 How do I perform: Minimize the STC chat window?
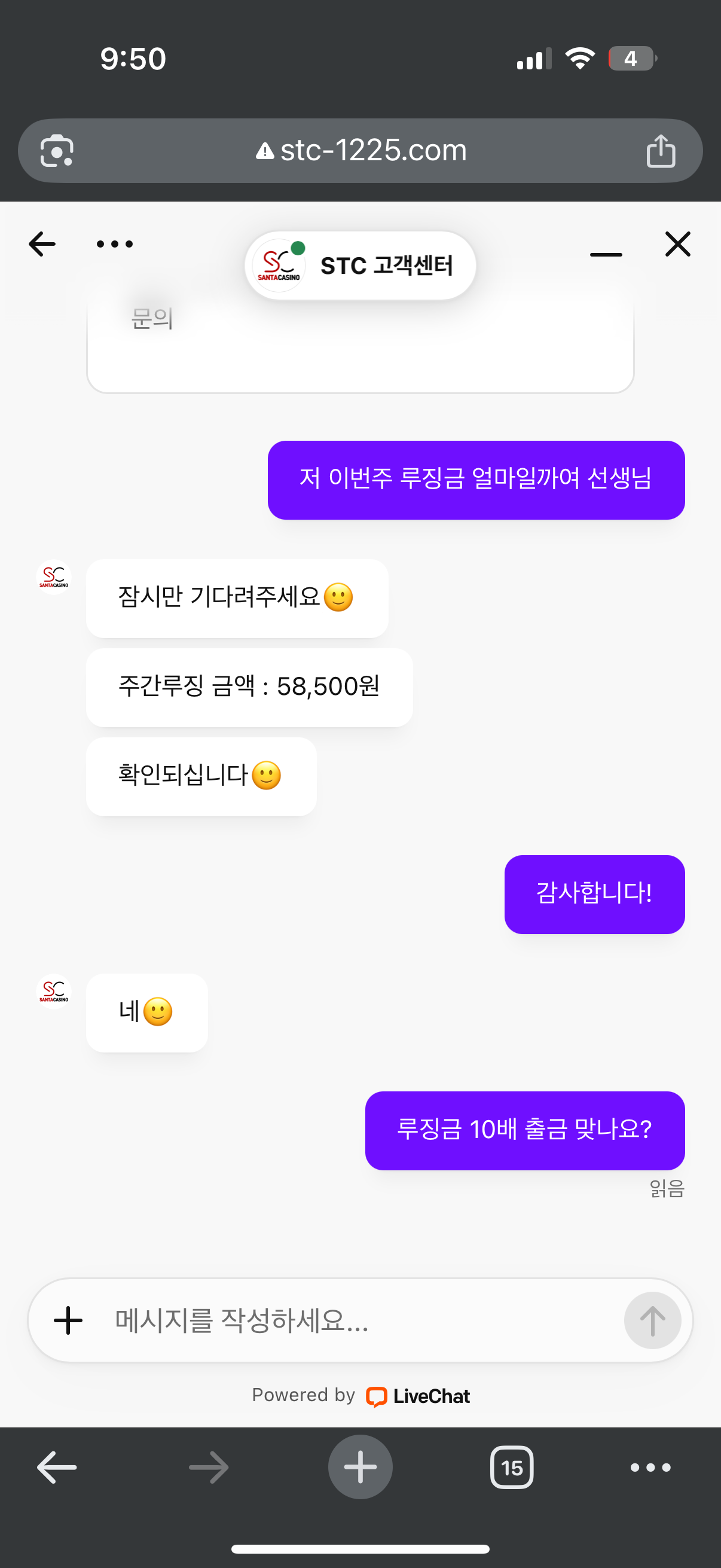[x=606, y=253]
